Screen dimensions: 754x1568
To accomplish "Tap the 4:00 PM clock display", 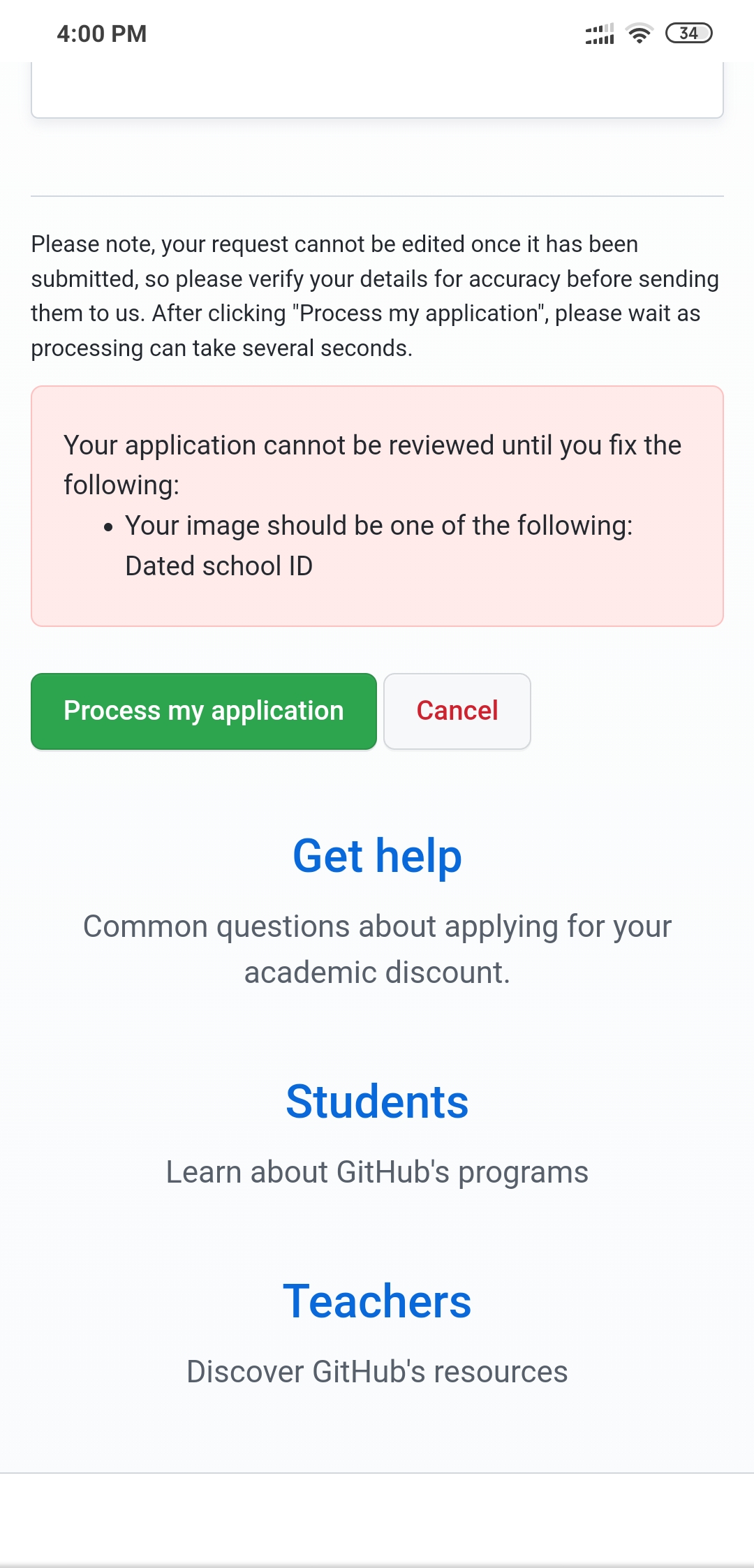I will [x=102, y=33].
